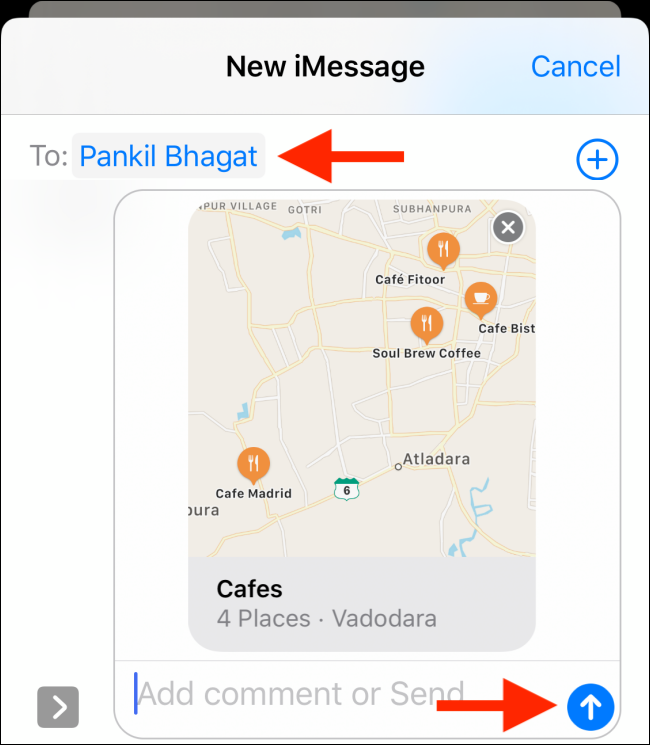Remove the Cafes map attachment

pyautogui.click(x=509, y=228)
